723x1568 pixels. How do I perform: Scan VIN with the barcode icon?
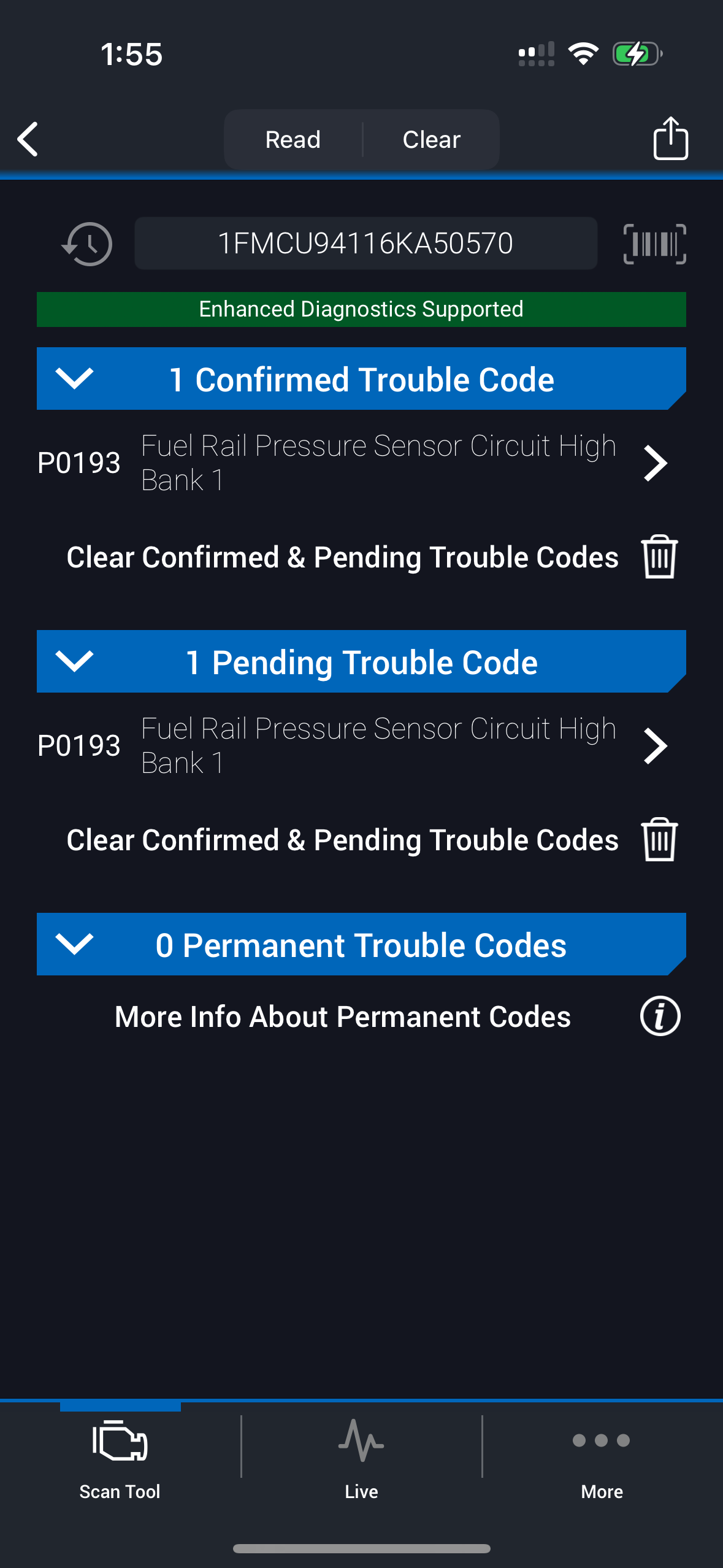(654, 244)
